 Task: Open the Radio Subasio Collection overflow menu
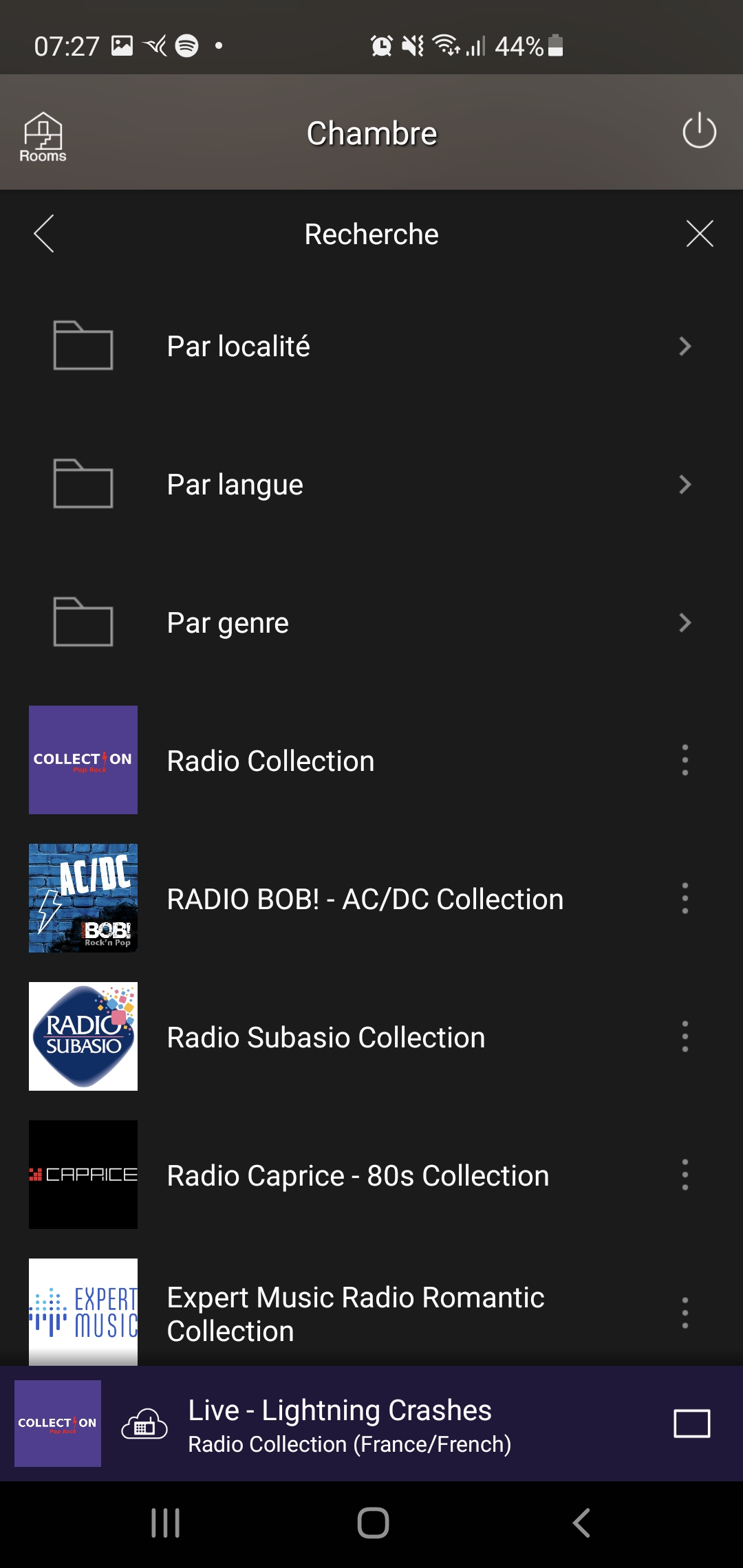point(685,1036)
